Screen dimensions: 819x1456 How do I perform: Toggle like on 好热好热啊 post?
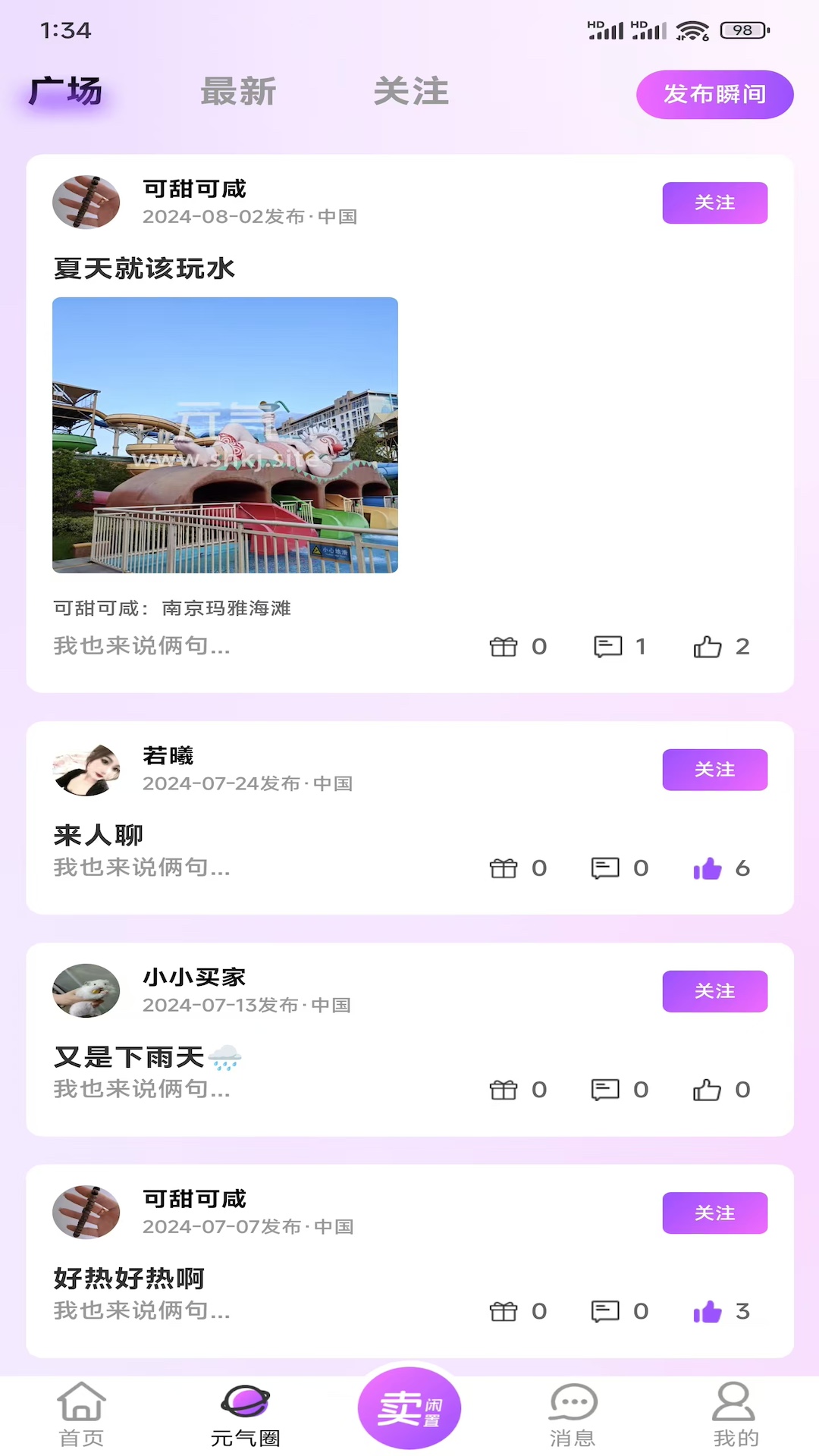[x=707, y=1310]
